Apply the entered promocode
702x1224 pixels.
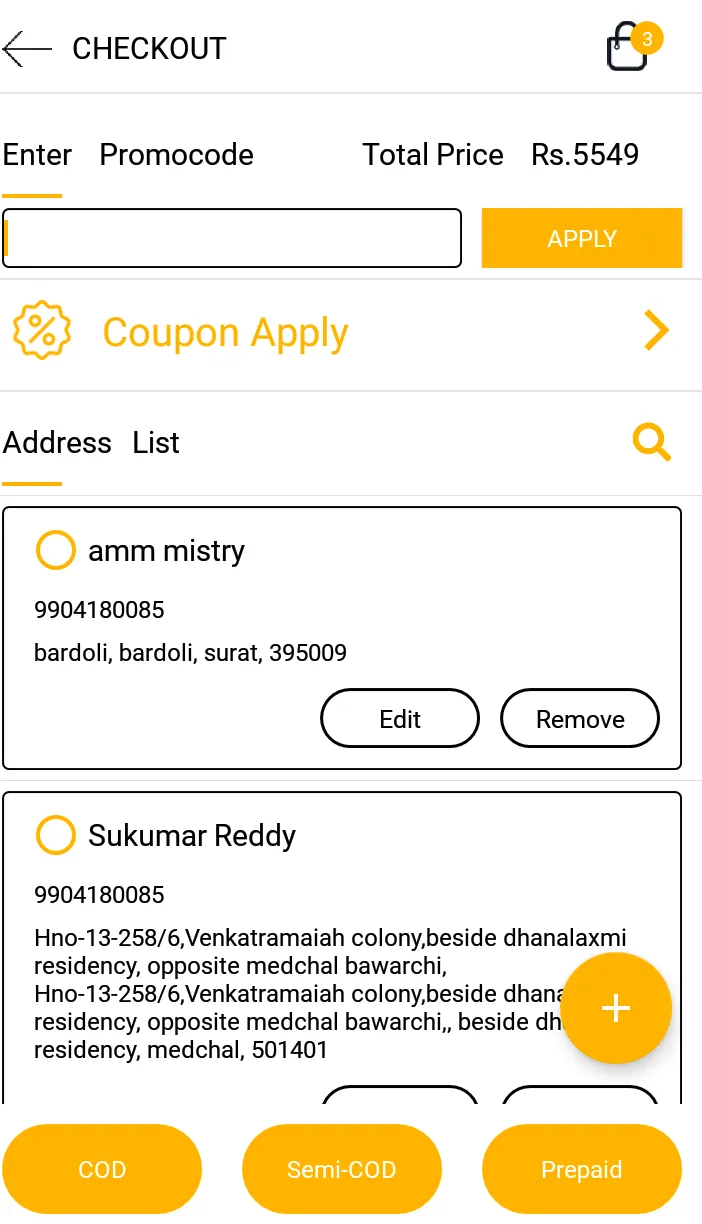click(x=582, y=238)
